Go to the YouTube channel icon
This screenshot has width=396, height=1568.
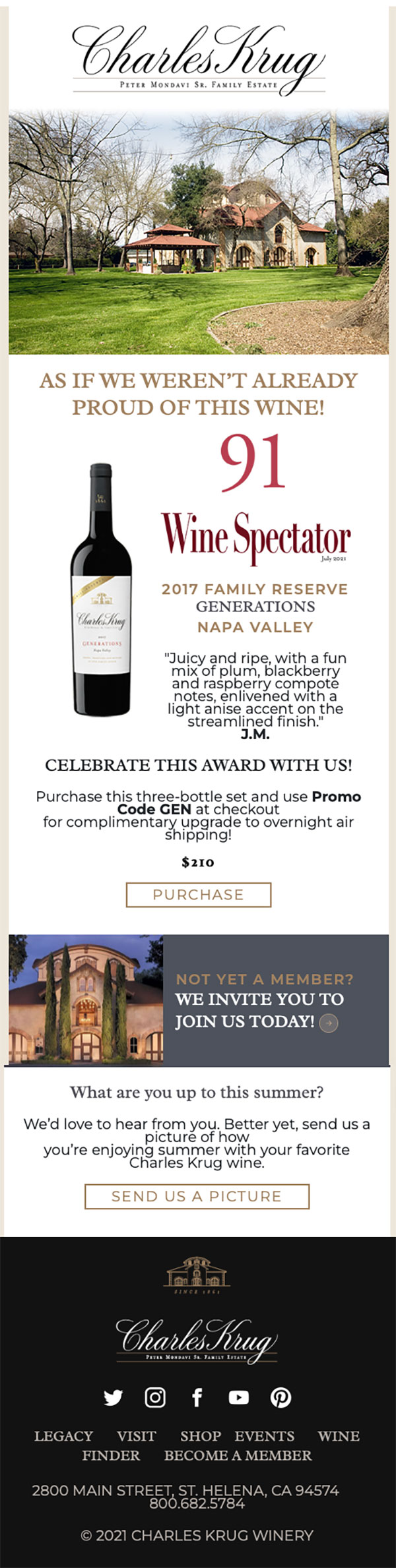tap(238, 1397)
